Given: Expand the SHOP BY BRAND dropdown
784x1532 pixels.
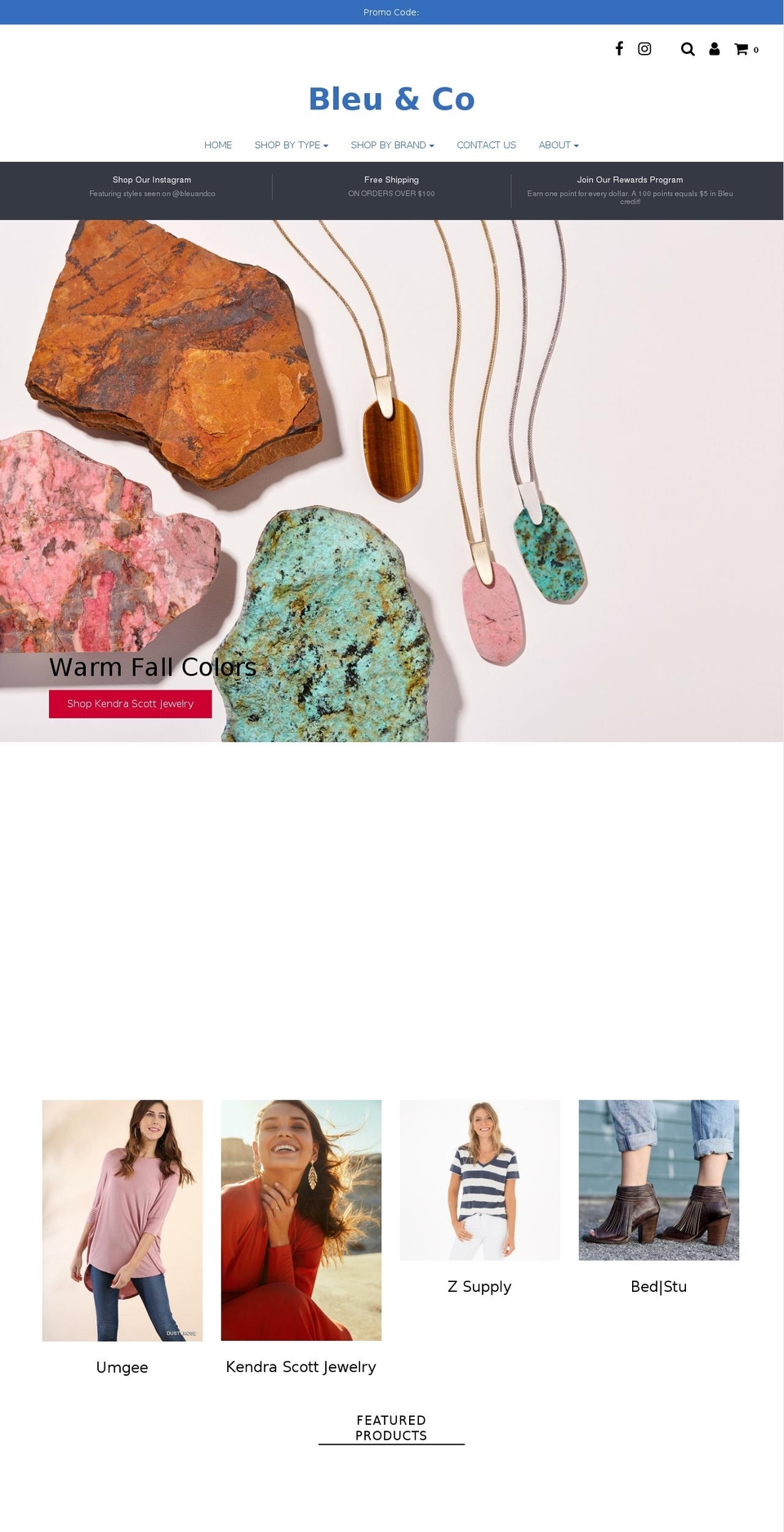Looking at the screenshot, I should point(392,145).
